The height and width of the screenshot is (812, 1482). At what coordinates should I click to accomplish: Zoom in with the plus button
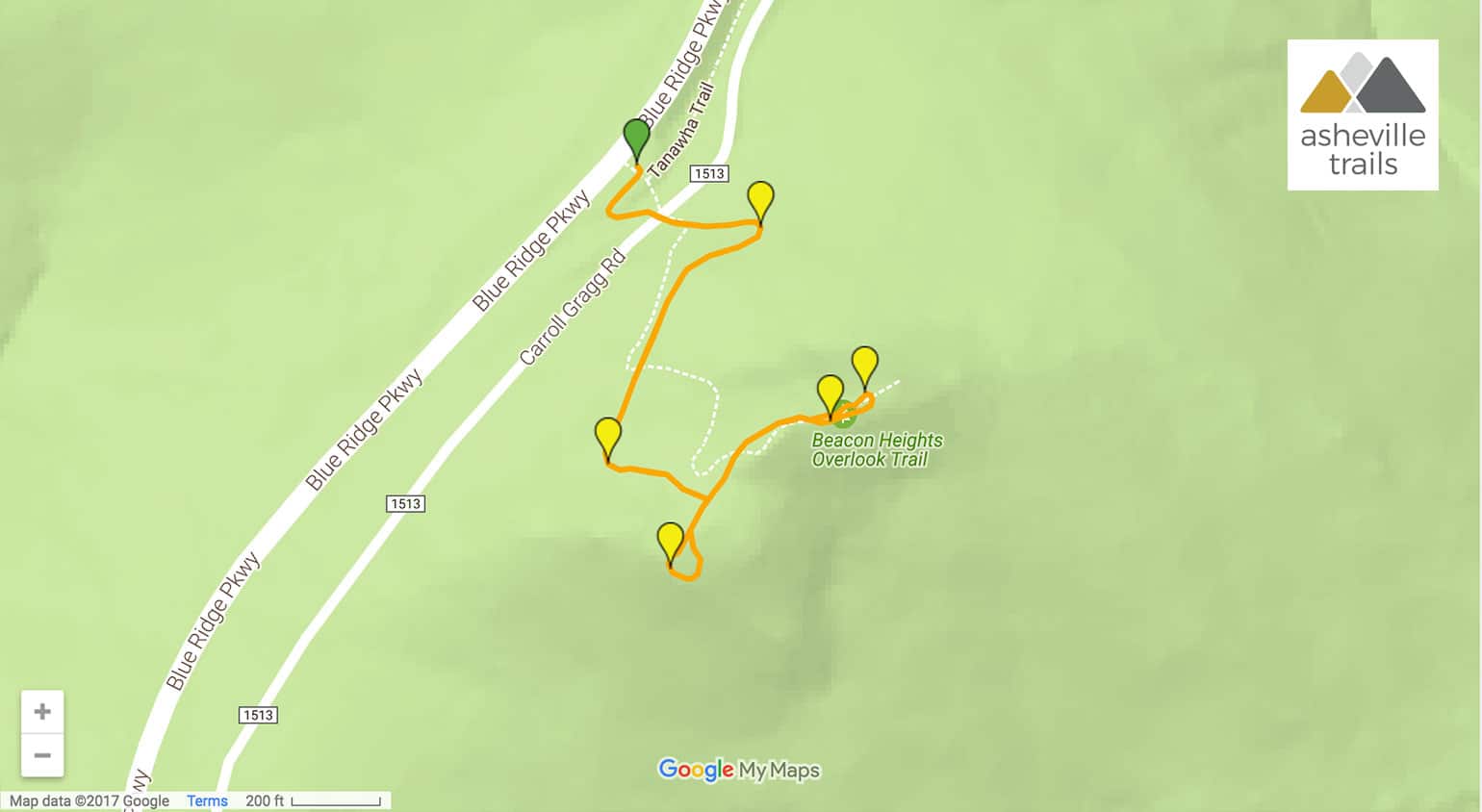coord(42,712)
